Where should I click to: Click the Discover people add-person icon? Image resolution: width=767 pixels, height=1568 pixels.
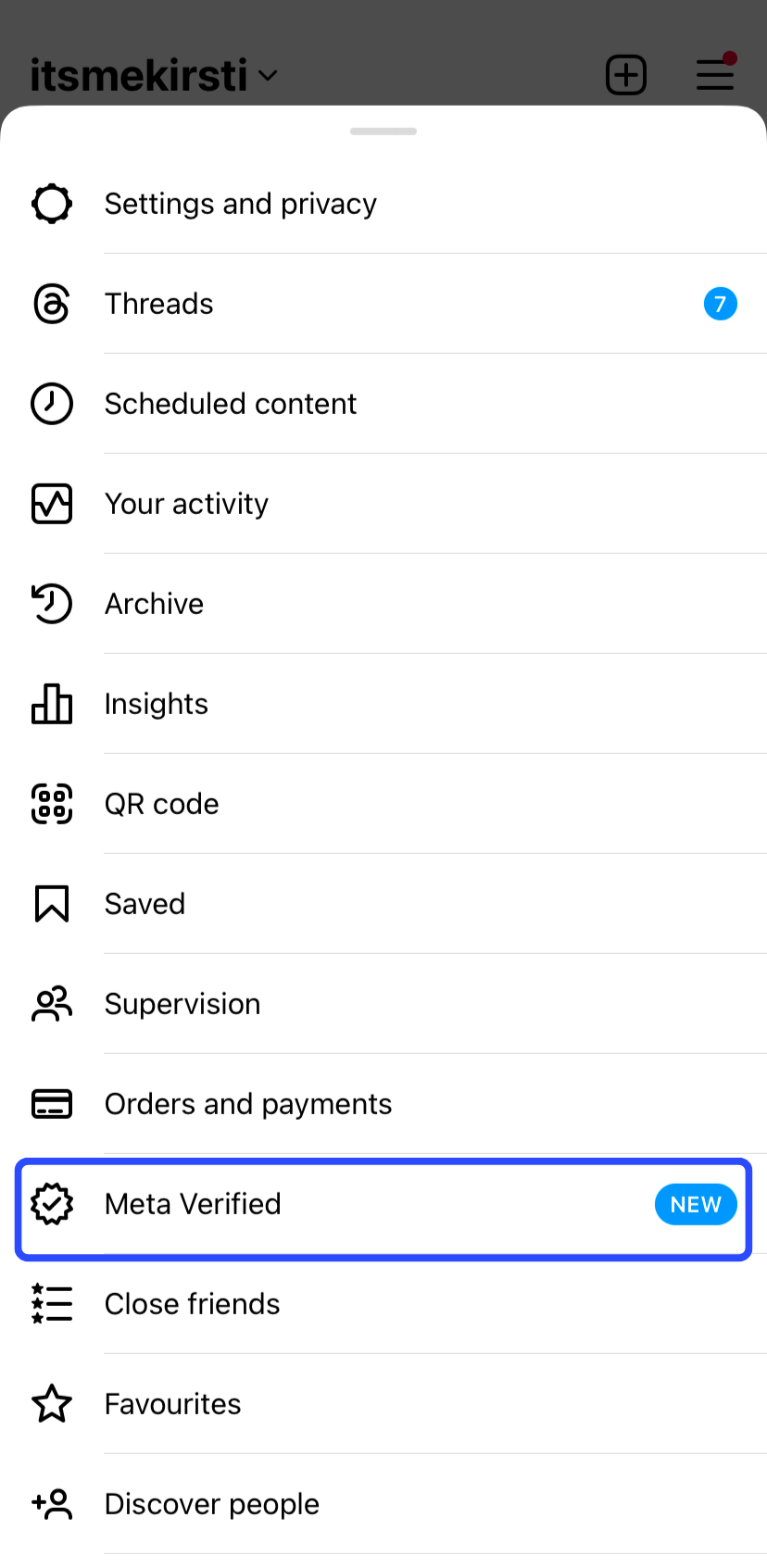[x=51, y=1503]
